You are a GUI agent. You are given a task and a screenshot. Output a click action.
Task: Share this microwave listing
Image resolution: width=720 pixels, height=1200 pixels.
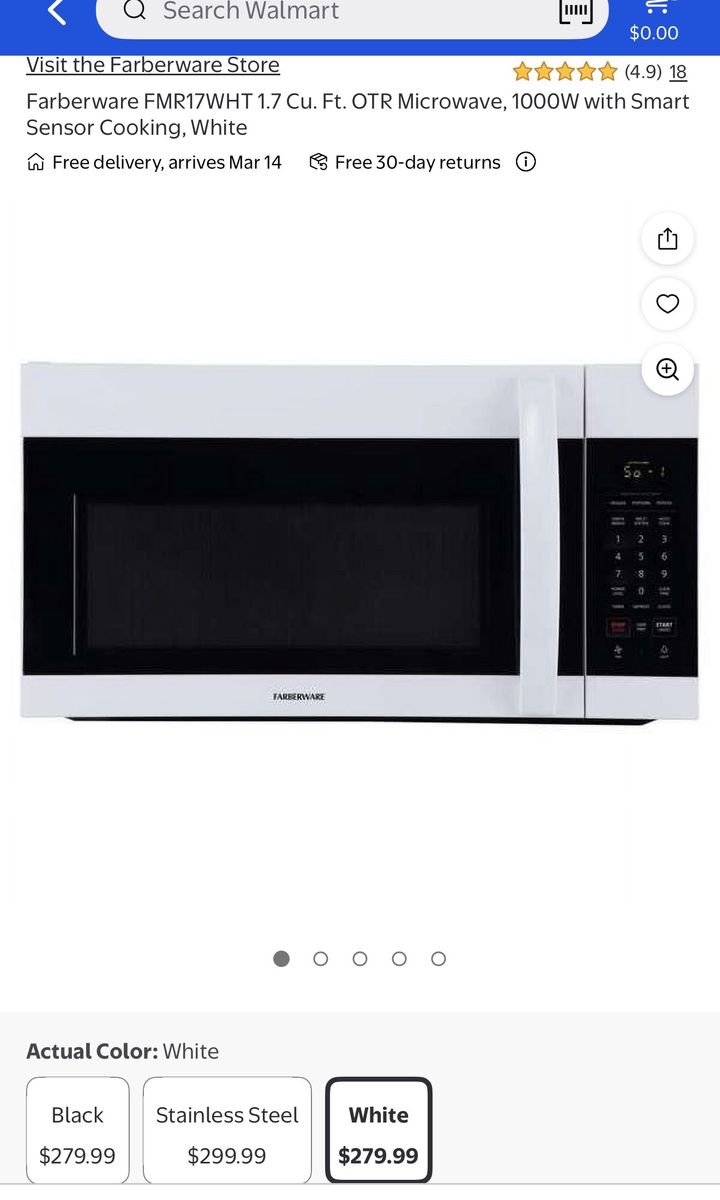point(668,239)
